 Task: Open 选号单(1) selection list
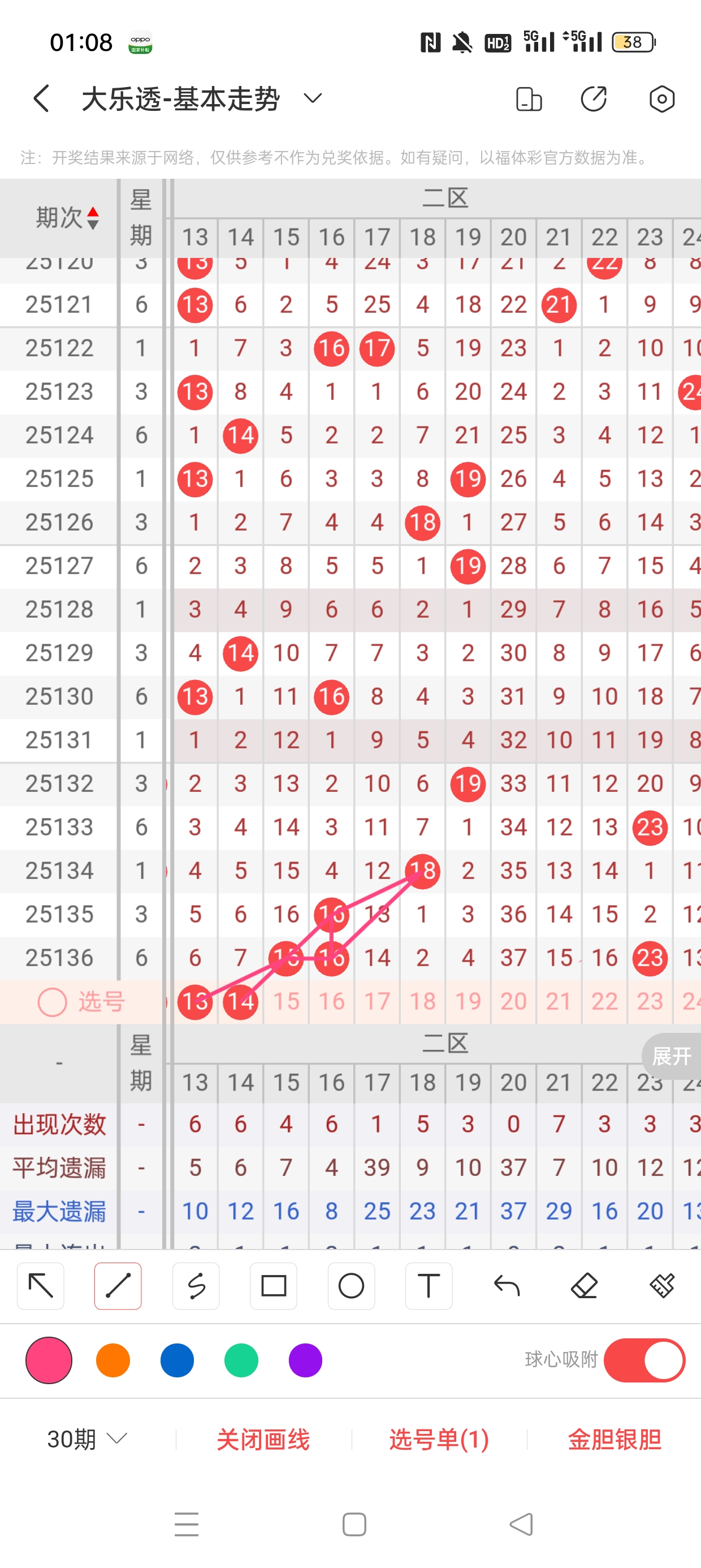coord(439,1440)
